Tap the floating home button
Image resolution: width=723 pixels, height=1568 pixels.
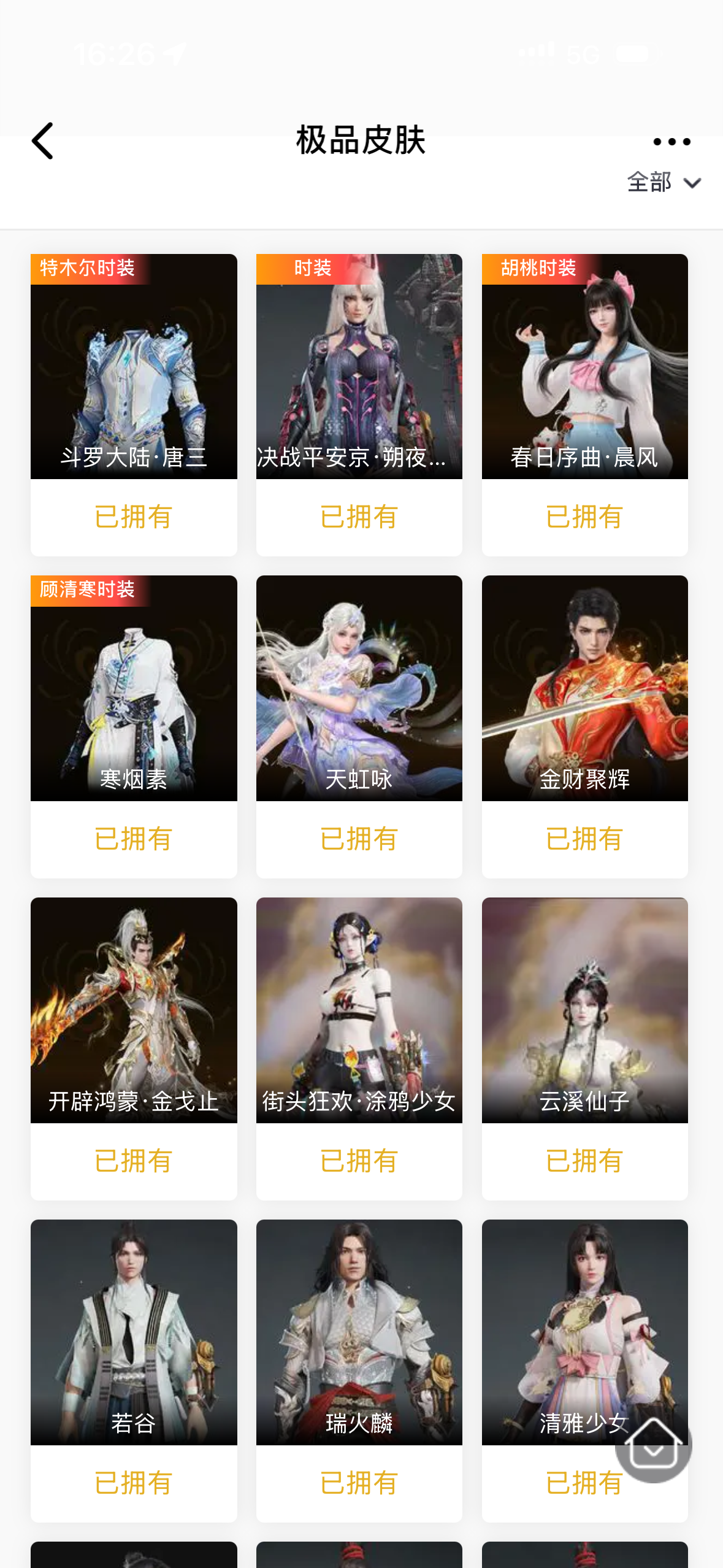(653, 1447)
